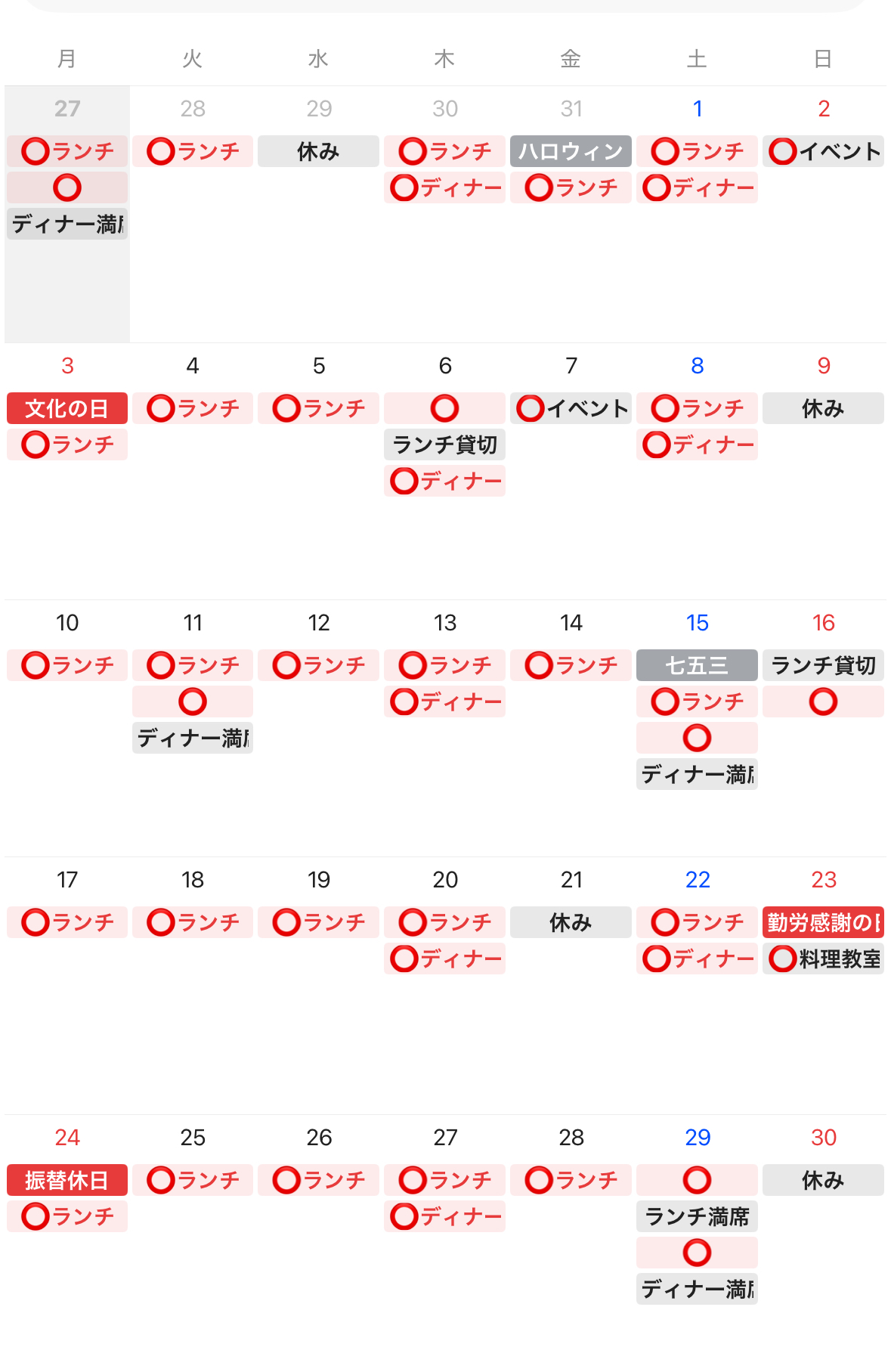This screenshot has height=1372, width=891.
Task: Open 文化の日 holiday entry on the 3rd
Action: pyautogui.click(x=67, y=409)
